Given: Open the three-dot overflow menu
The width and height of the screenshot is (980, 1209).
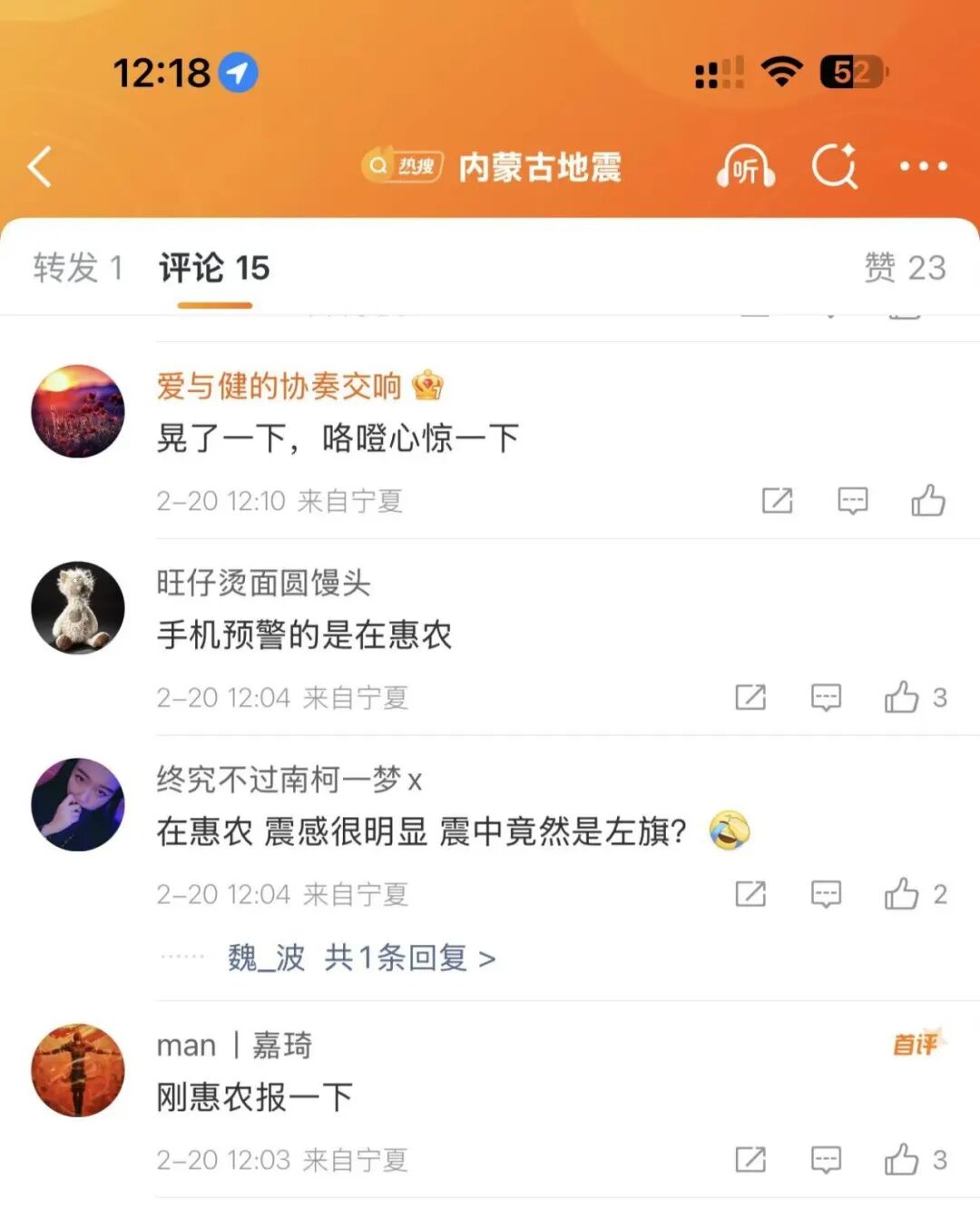Looking at the screenshot, I should [x=923, y=167].
